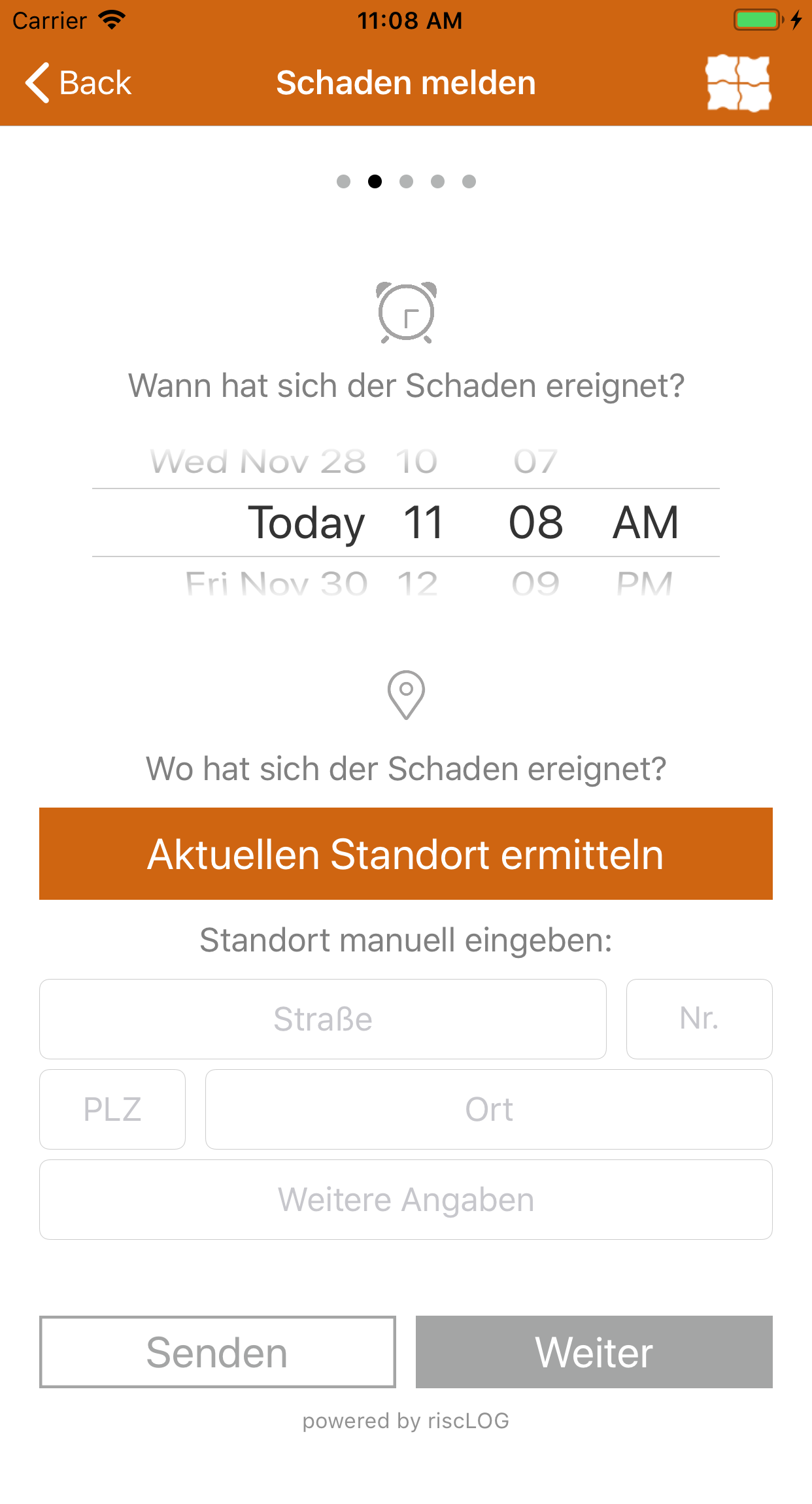
Task: Pick hour 12 in time picker
Action: click(417, 583)
